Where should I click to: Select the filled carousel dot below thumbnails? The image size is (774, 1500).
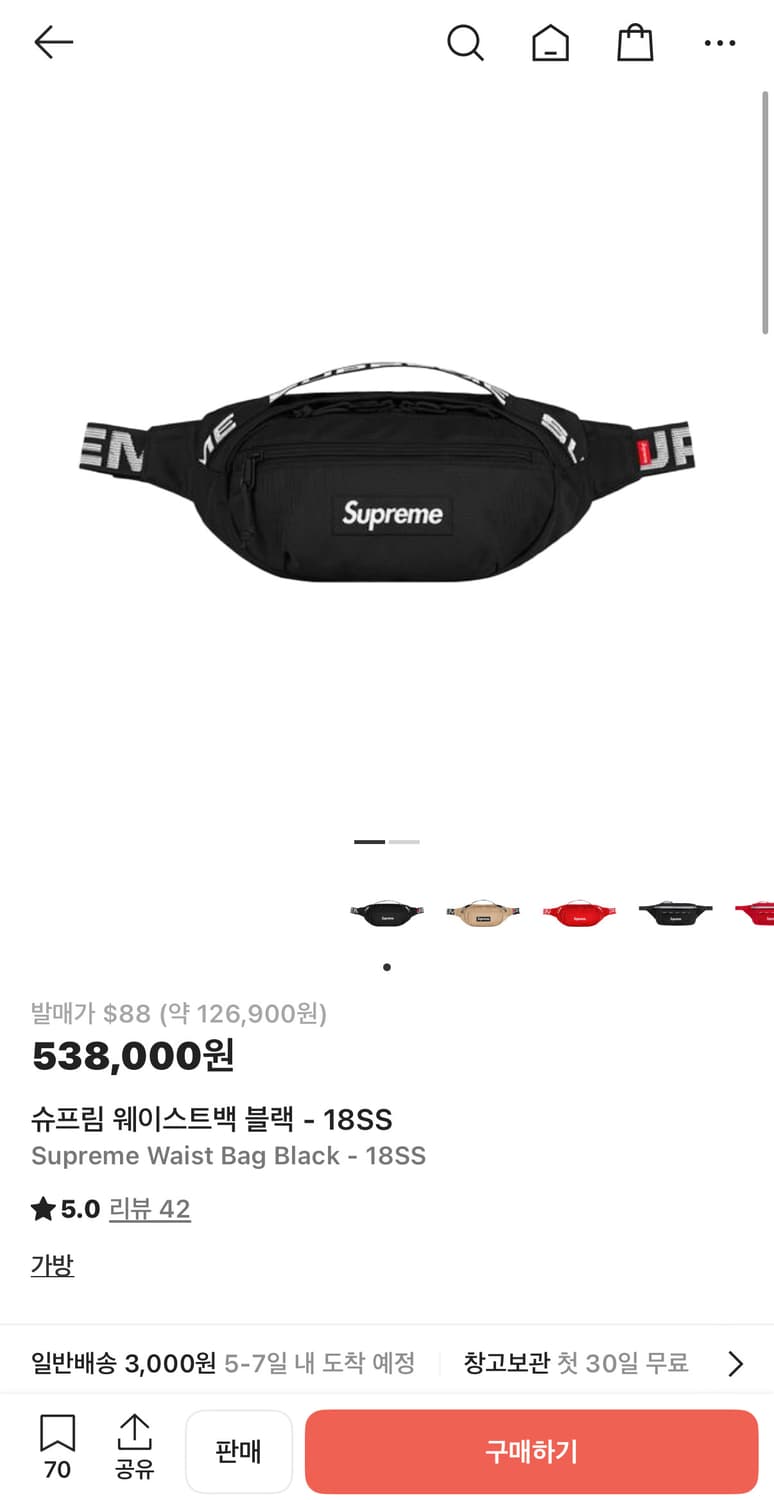pyautogui.click(x=386, y=967)
